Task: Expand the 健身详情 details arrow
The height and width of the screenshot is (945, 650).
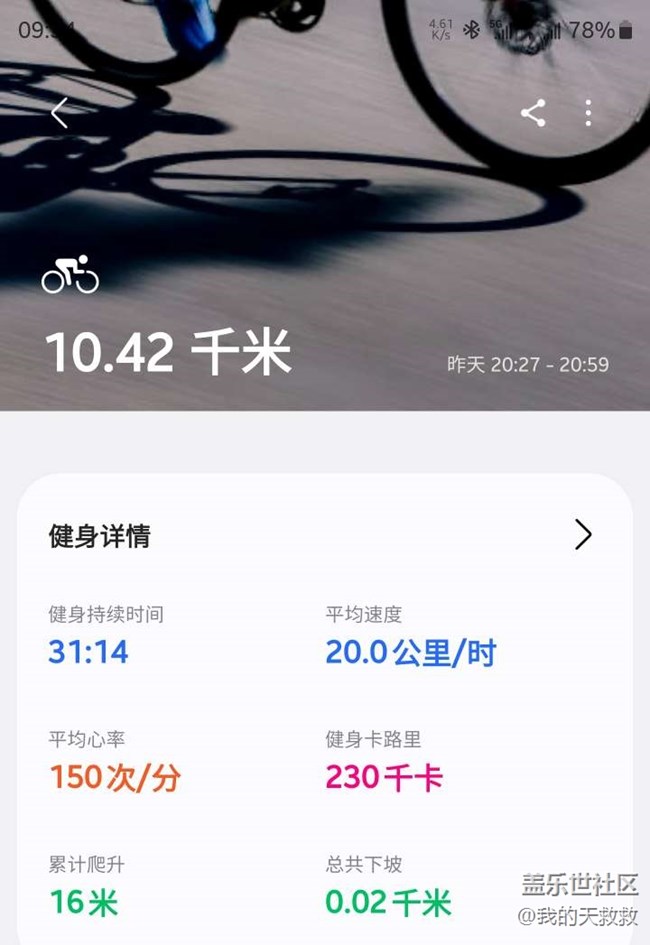Action: pos(583,535)
